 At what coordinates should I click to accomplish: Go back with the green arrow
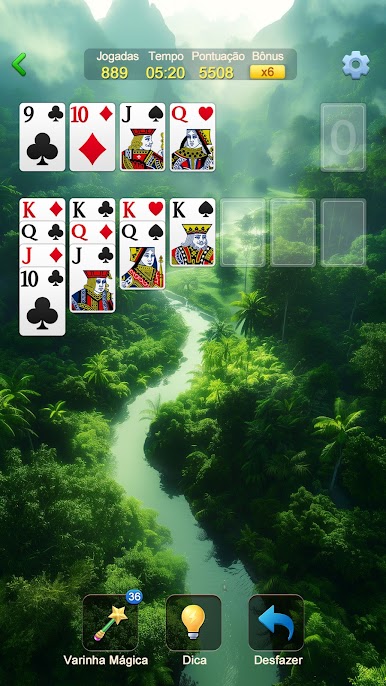coord(19,64)
